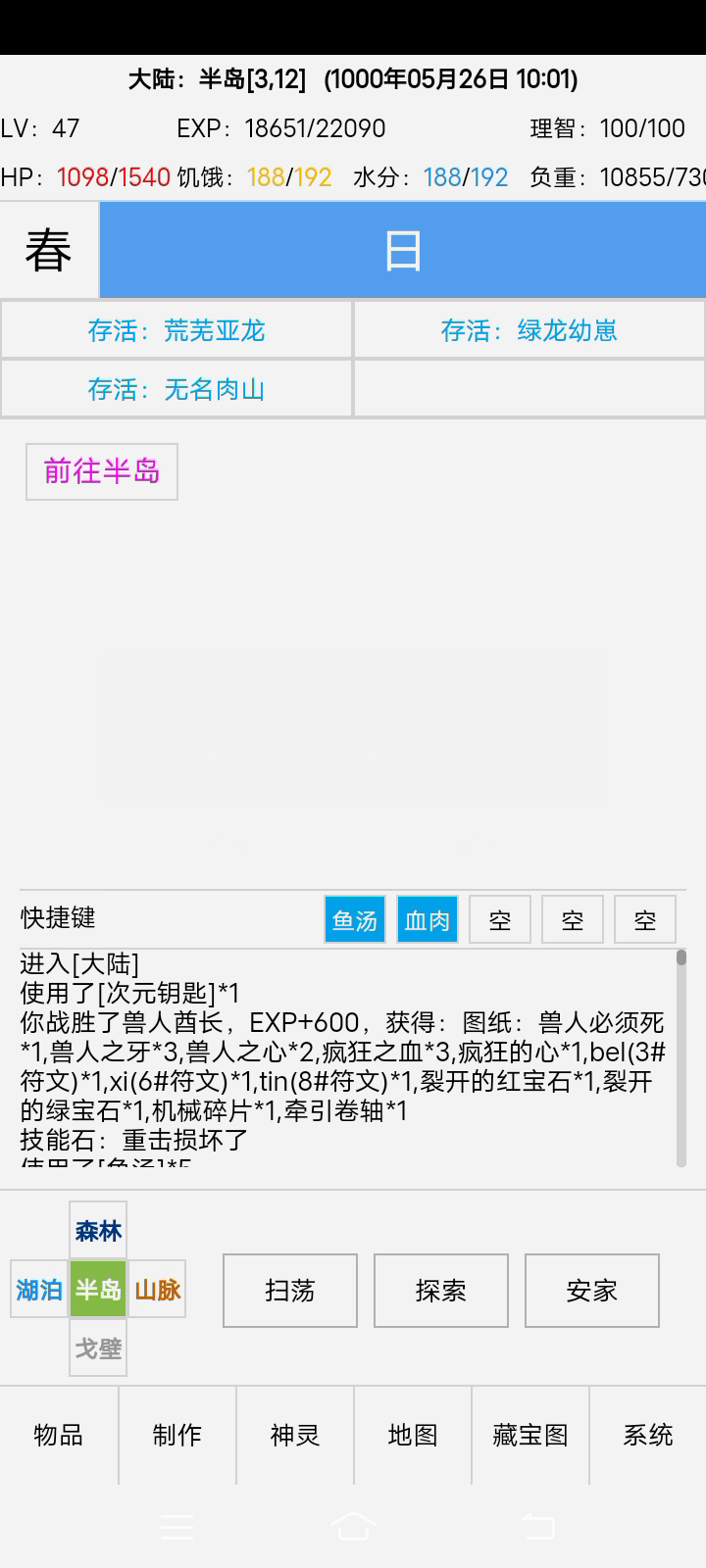Tap the 安家 button
The width and height of the screenshot is (706, 1568).
(x=592, y=1291)
